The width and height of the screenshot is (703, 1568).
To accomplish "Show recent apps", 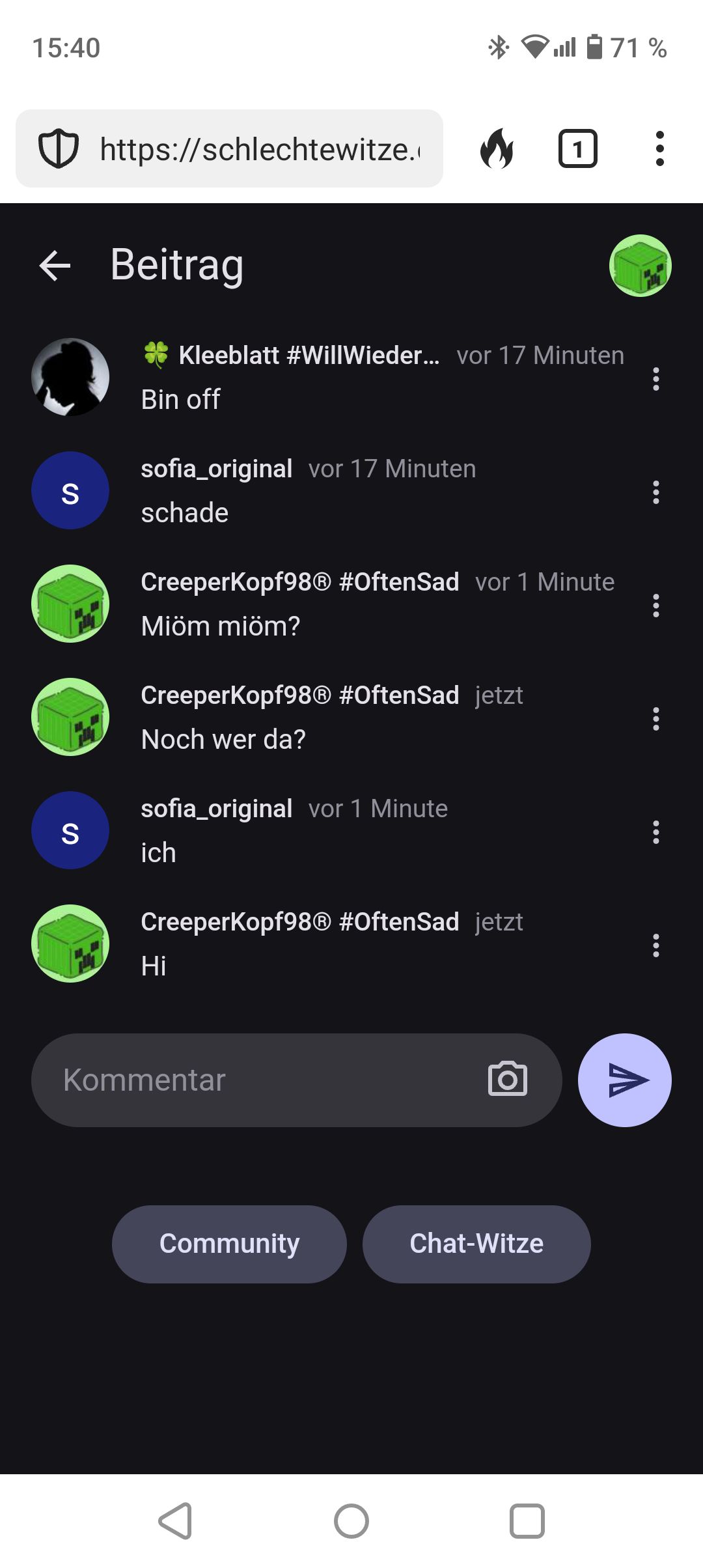I will point(527,1521).
